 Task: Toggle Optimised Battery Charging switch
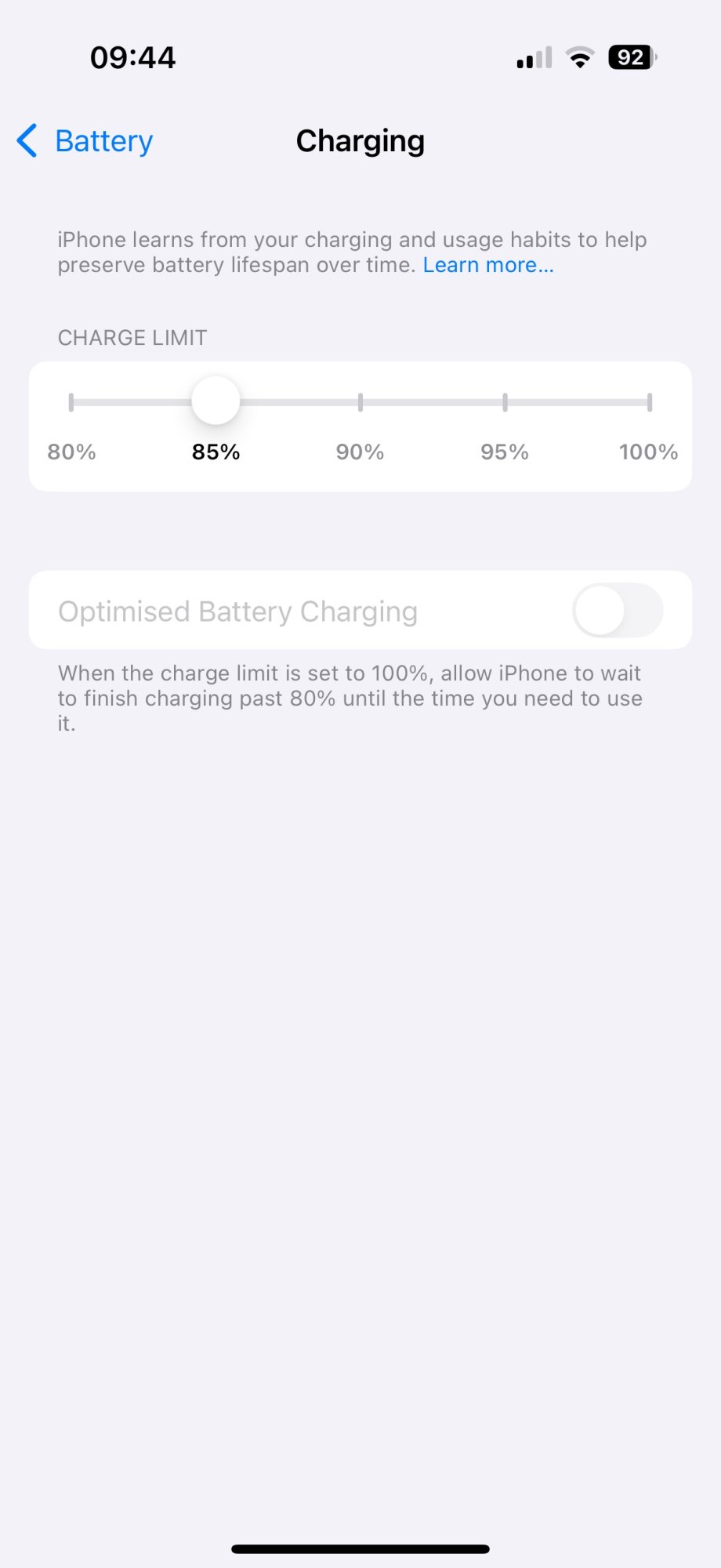[x=617, y=611]
